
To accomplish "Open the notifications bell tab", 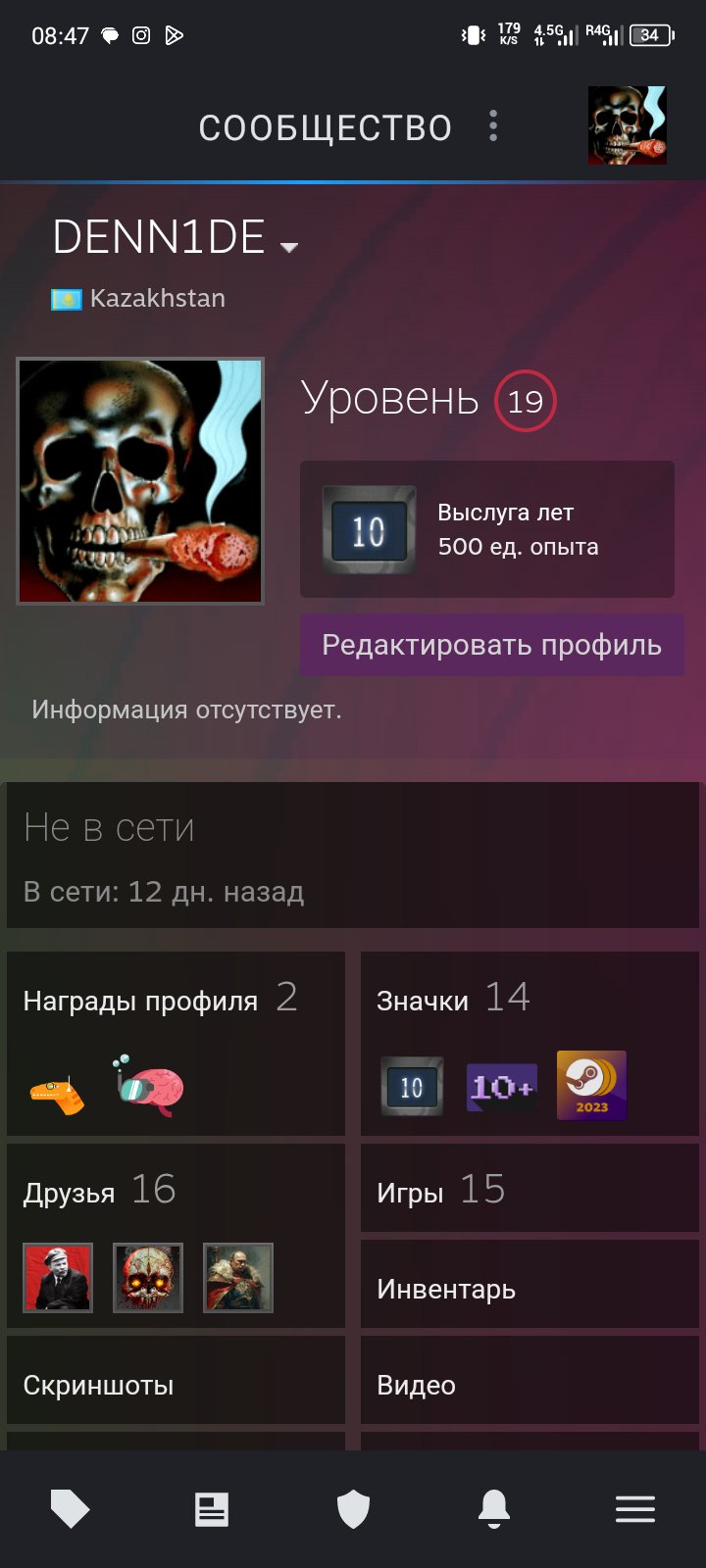I will 494,1509.
